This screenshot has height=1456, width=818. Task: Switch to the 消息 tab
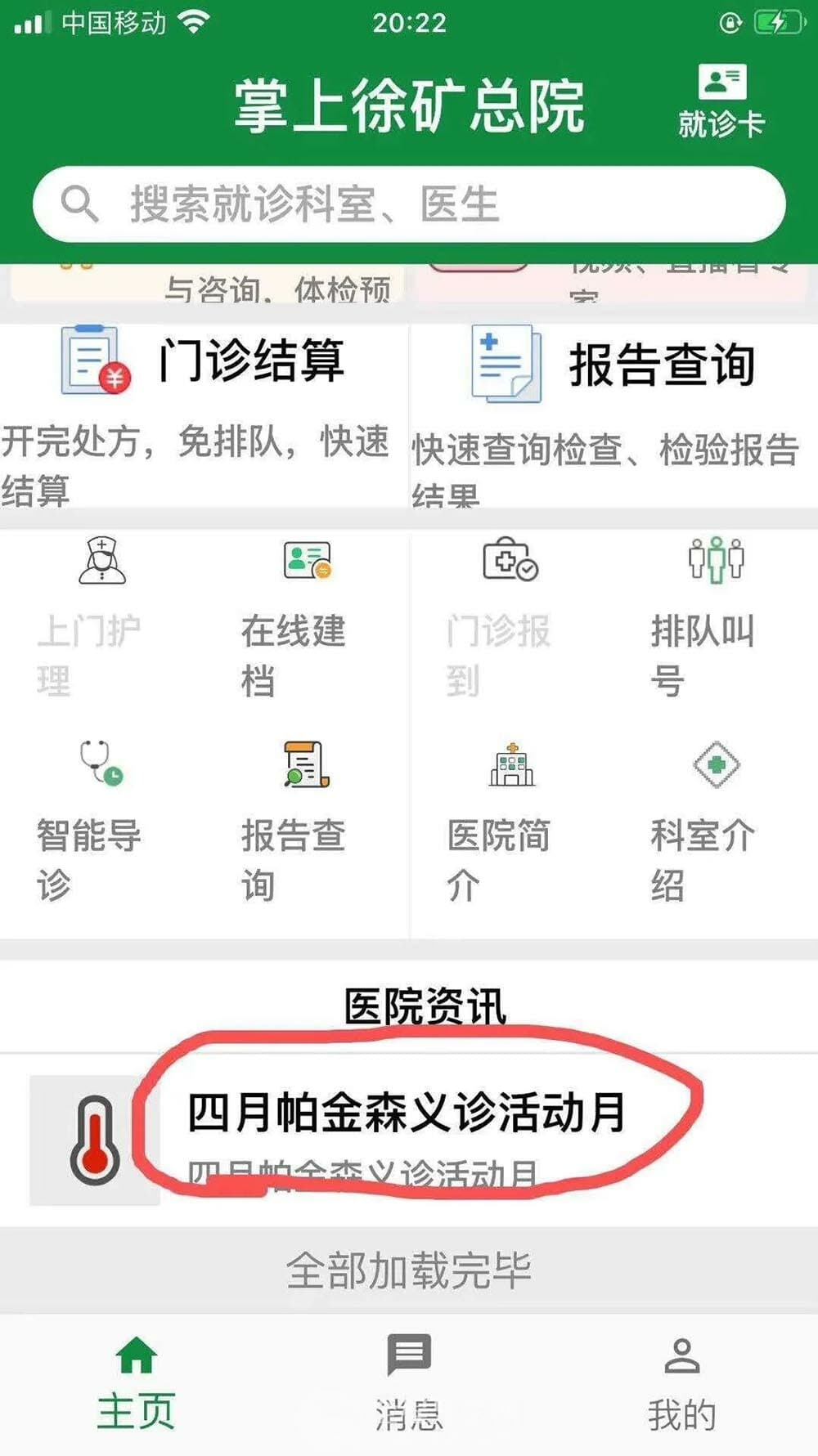coord(408,1382)
